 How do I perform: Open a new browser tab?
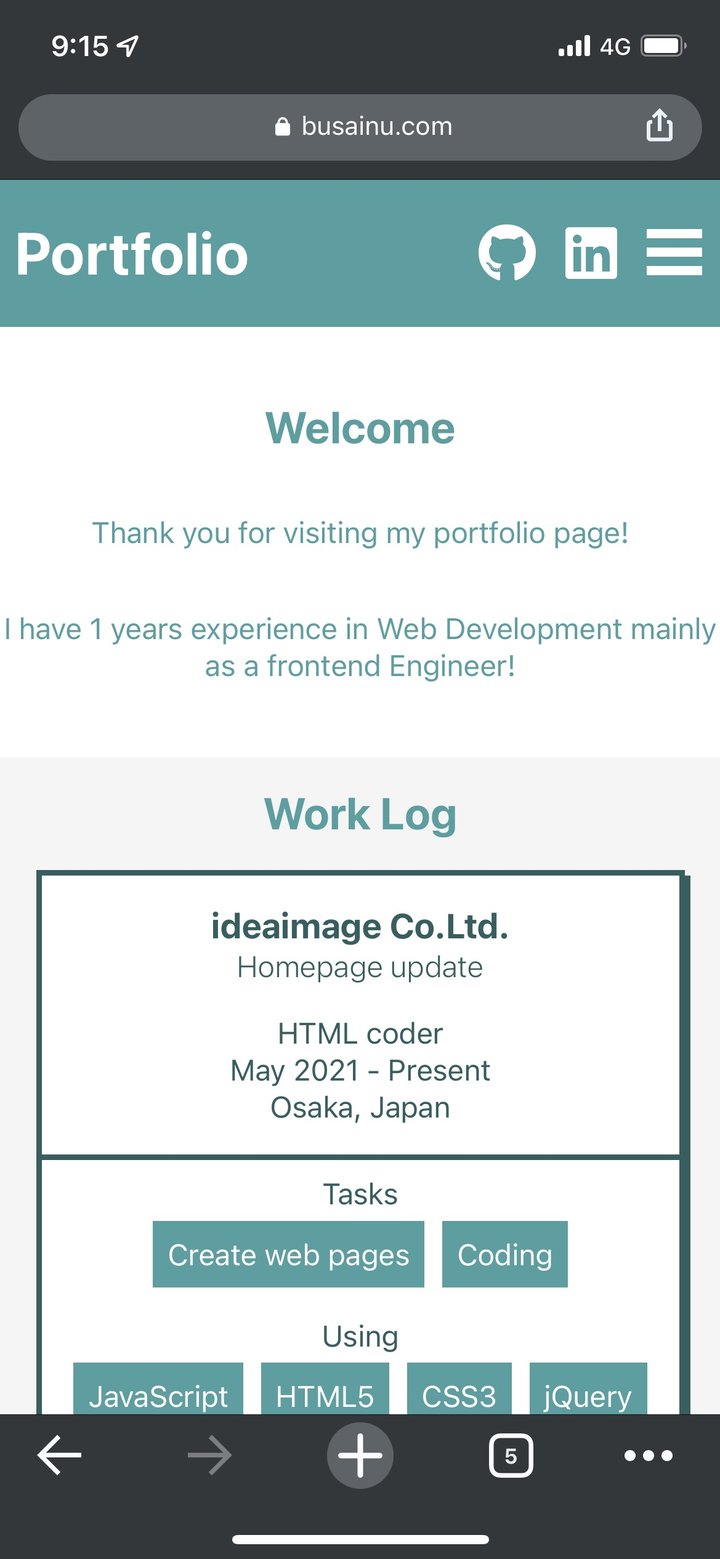[x=360, y=1456]
